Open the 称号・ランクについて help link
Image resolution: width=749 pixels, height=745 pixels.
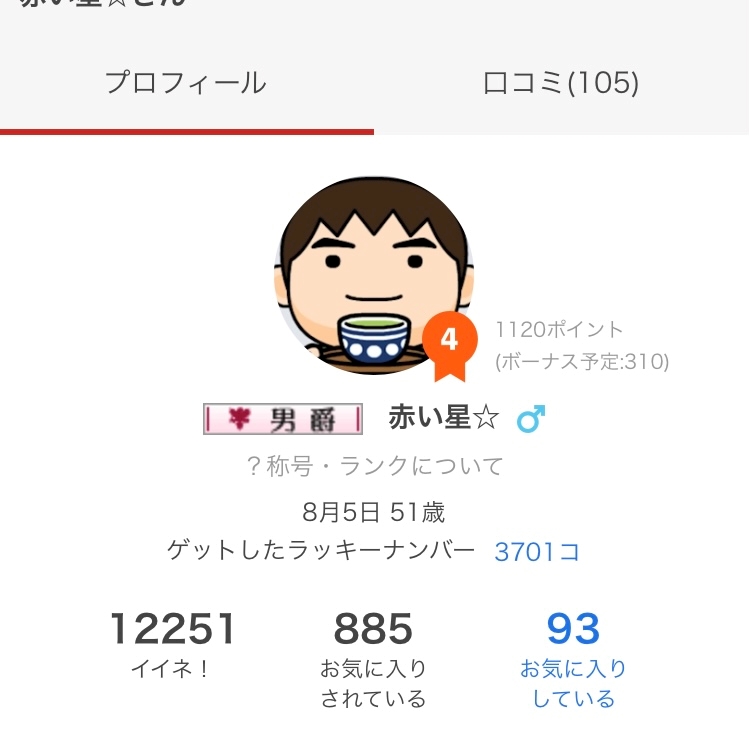(374, 466)
